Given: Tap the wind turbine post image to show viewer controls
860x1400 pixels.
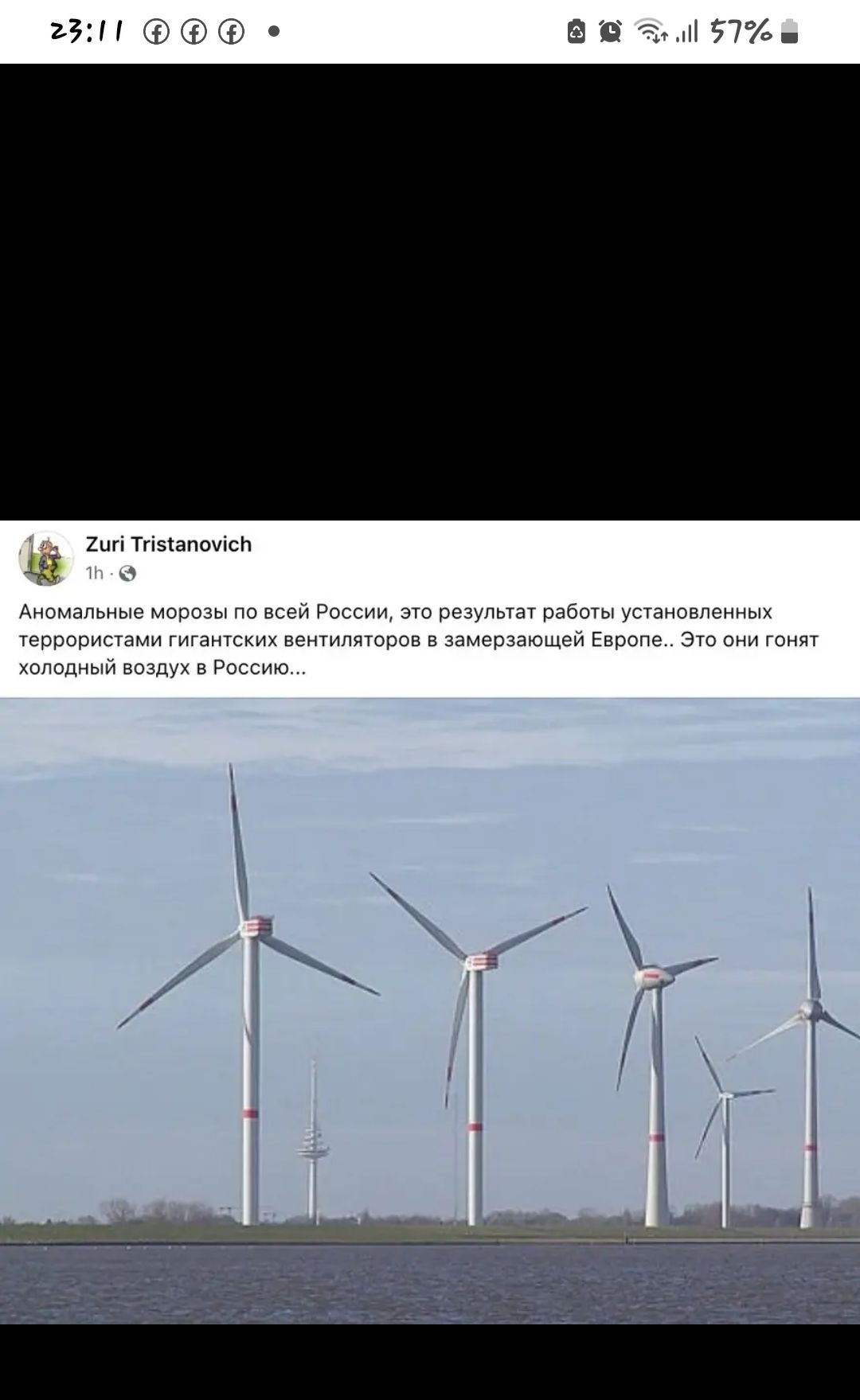Looking at the screenshot, I should 430,1011.
